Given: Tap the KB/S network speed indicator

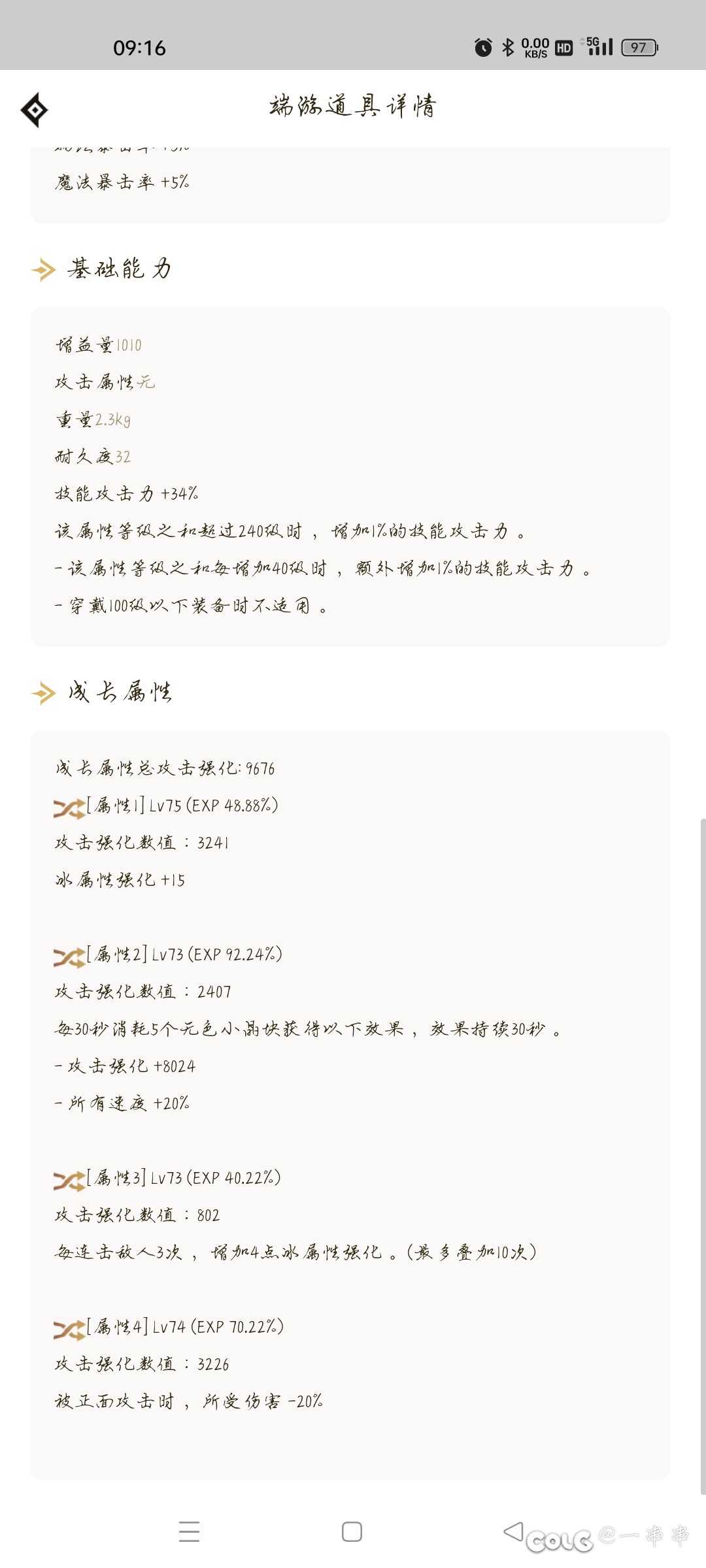Looking at the screenshot, I should point(535,47).
